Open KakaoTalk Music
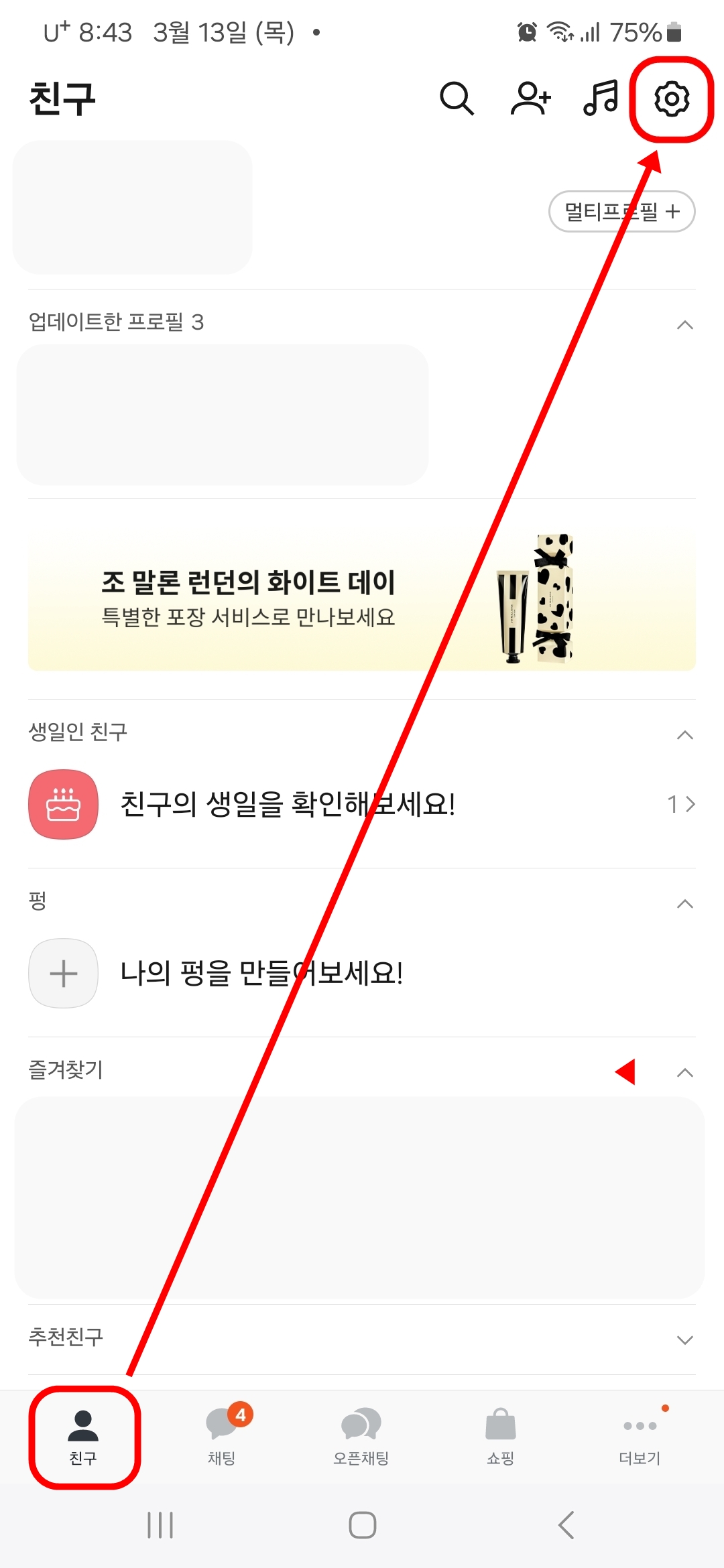Image resolution: width=724 pixels, height=1568 pixels. pyautogui.click(x=600, y=98)
